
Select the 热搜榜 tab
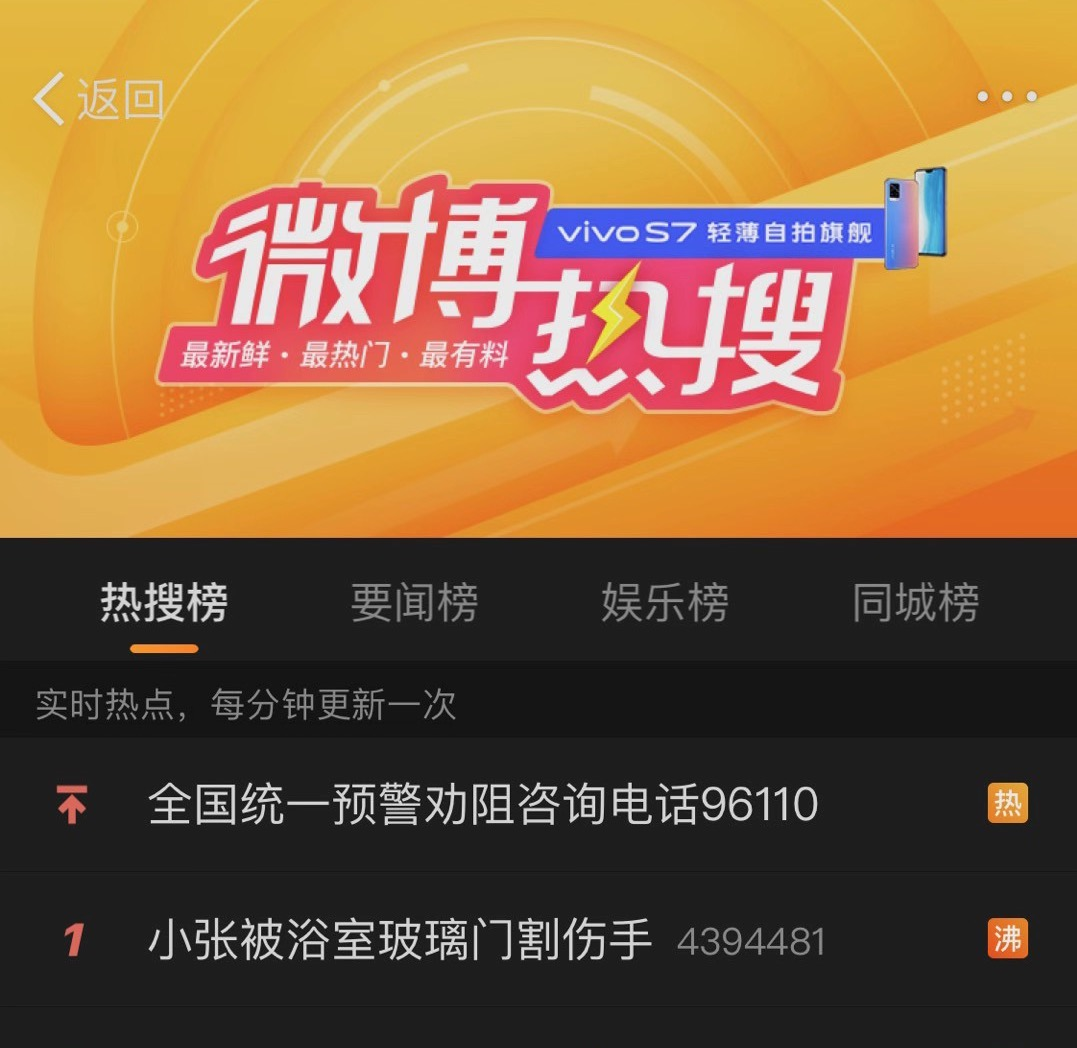click(x=164, y=603)
